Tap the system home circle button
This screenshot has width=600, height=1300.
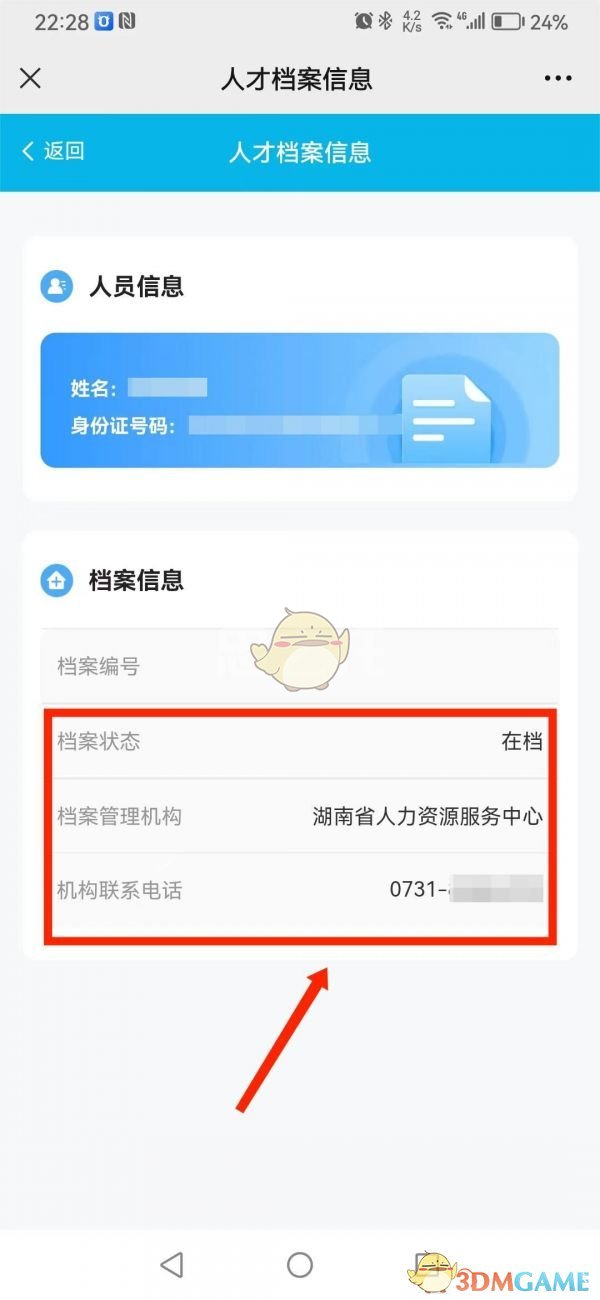(x=300, y=1264)
